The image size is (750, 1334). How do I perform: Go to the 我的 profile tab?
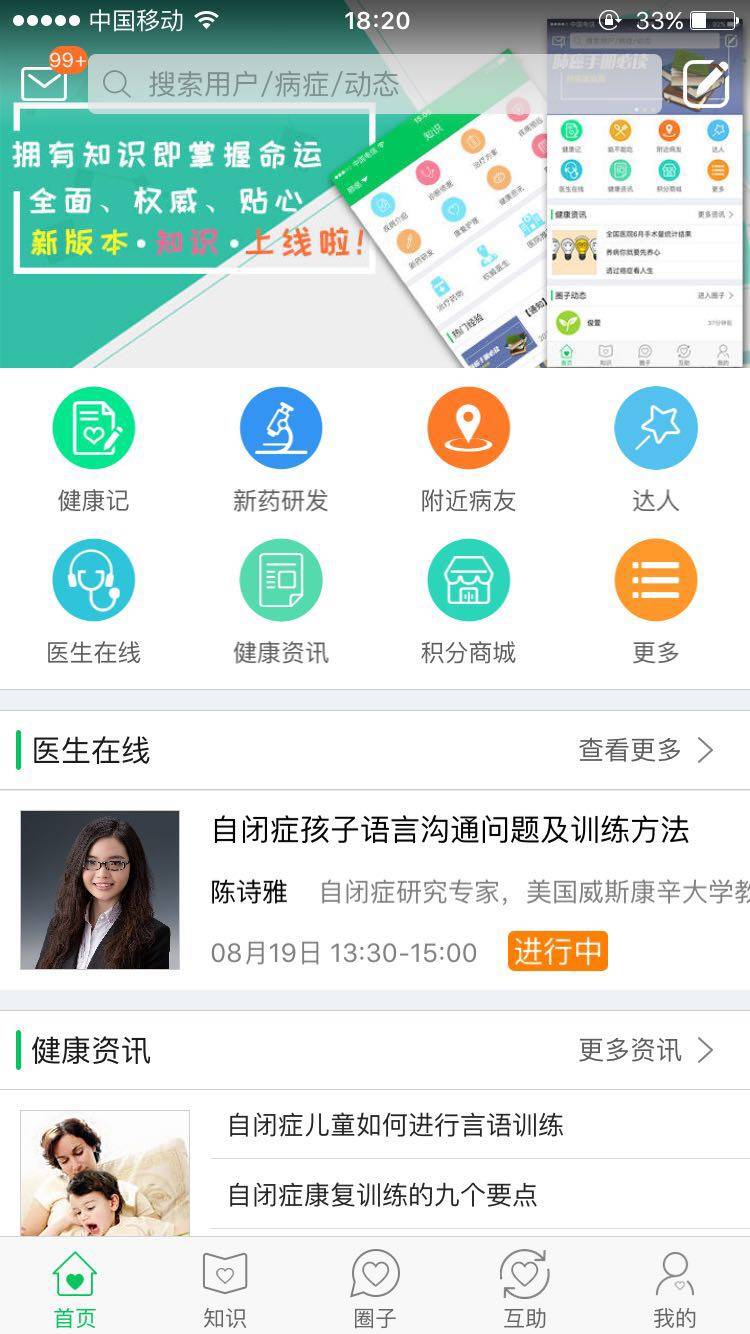pos(674,1288)
